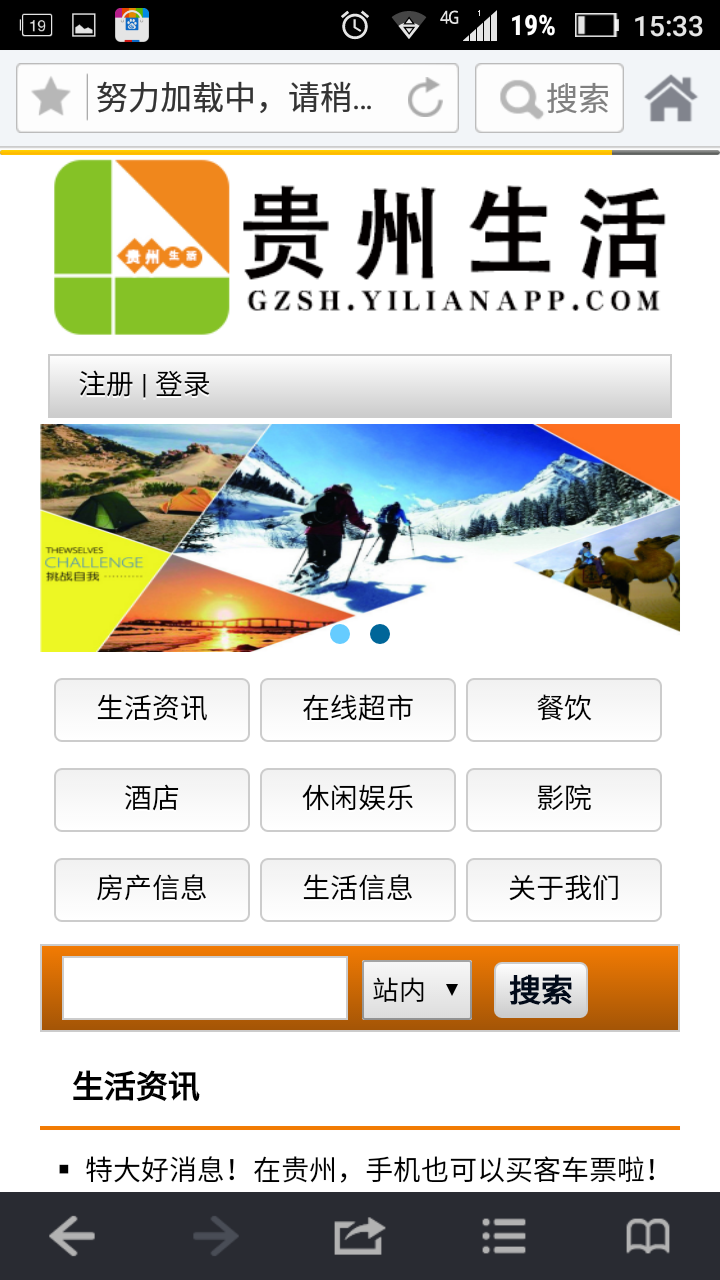The width and height of the screenshot is (720, 1280).
Task: Open the 影院 cinemas category
Action: 564,799
